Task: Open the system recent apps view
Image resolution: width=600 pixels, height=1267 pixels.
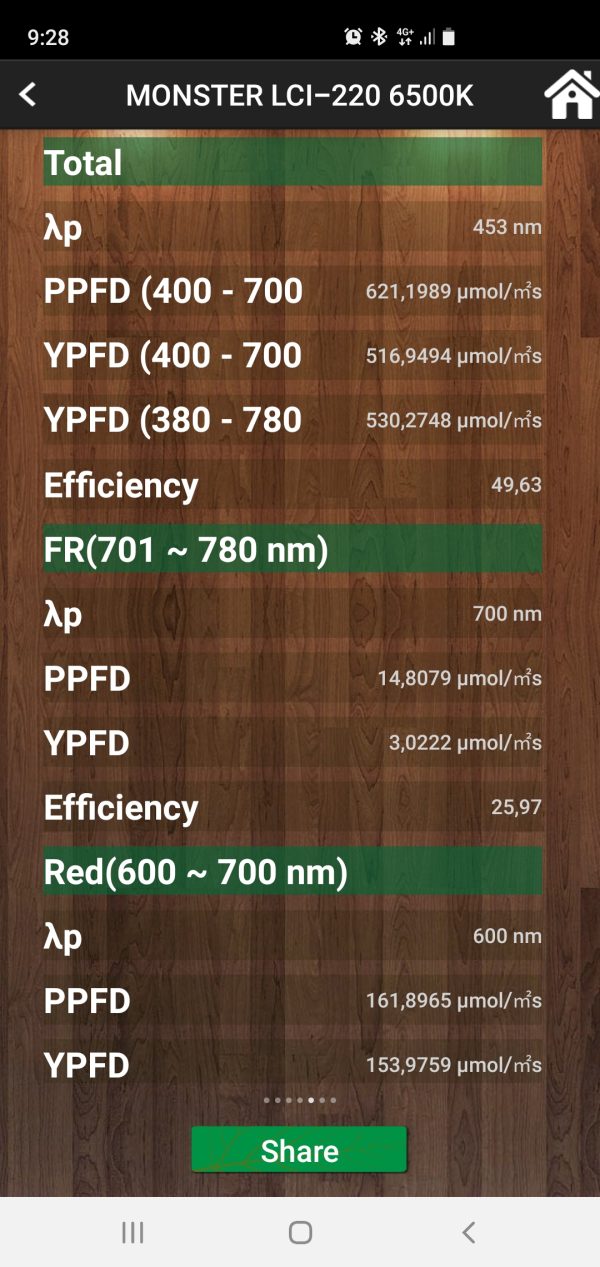Action: coord(132,1232)
